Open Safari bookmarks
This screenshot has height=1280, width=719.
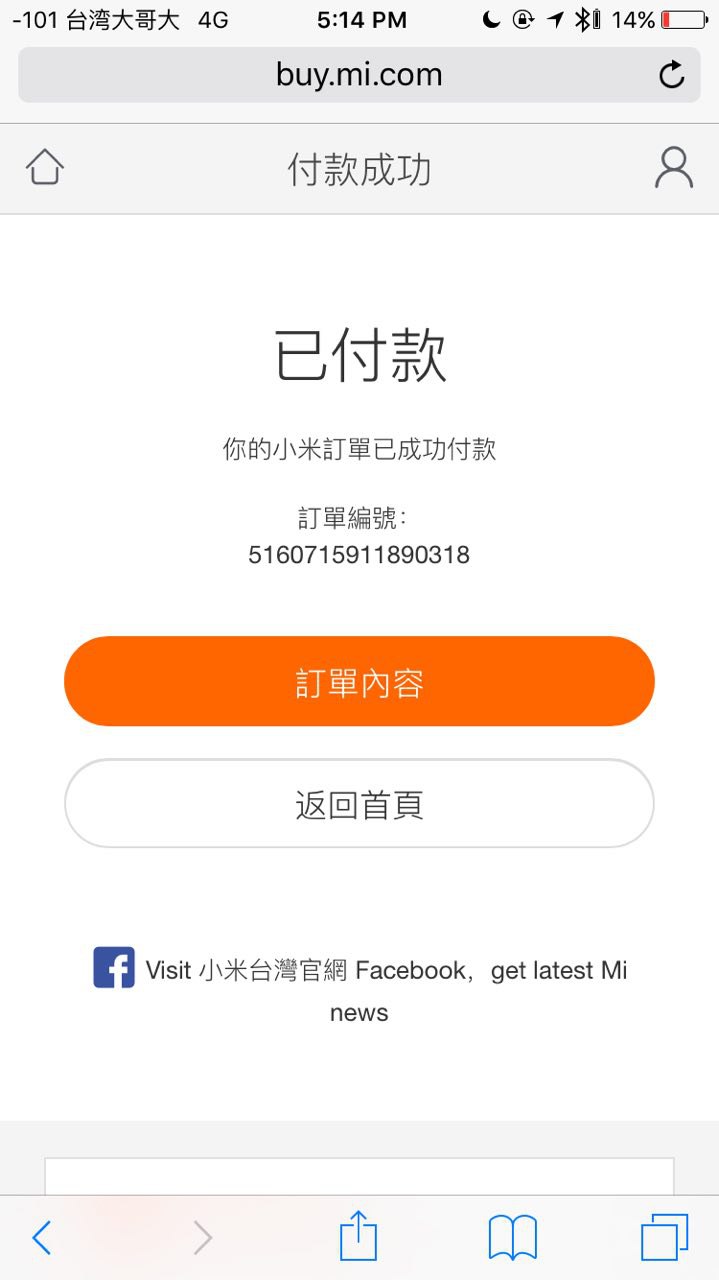pyautogui.click(x=512, y=1238)
